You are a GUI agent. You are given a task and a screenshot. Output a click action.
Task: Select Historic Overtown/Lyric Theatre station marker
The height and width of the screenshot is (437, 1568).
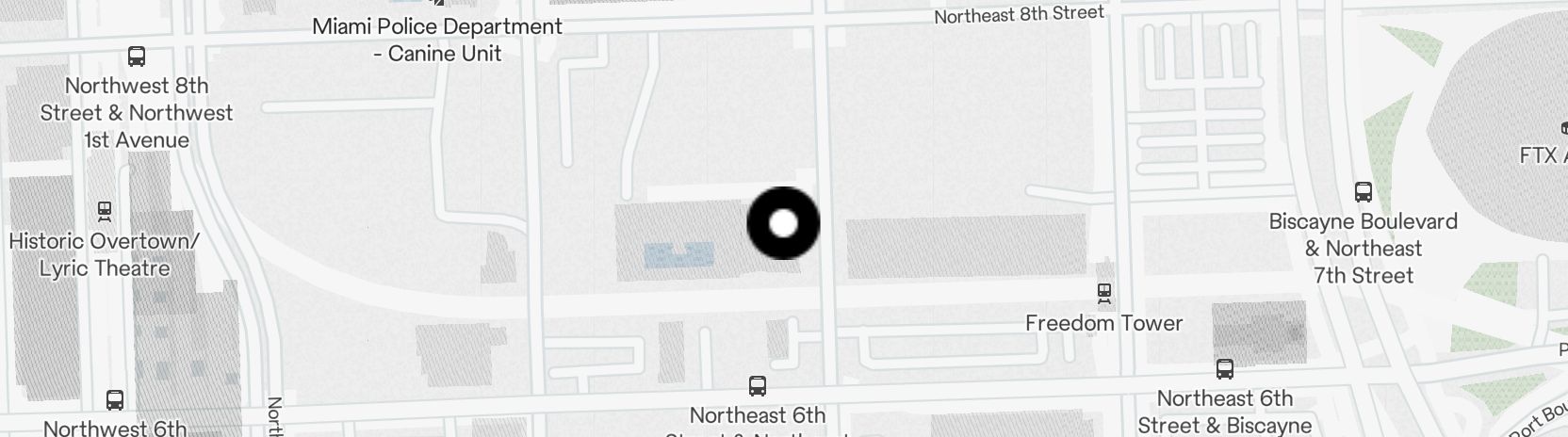[105, 211]
